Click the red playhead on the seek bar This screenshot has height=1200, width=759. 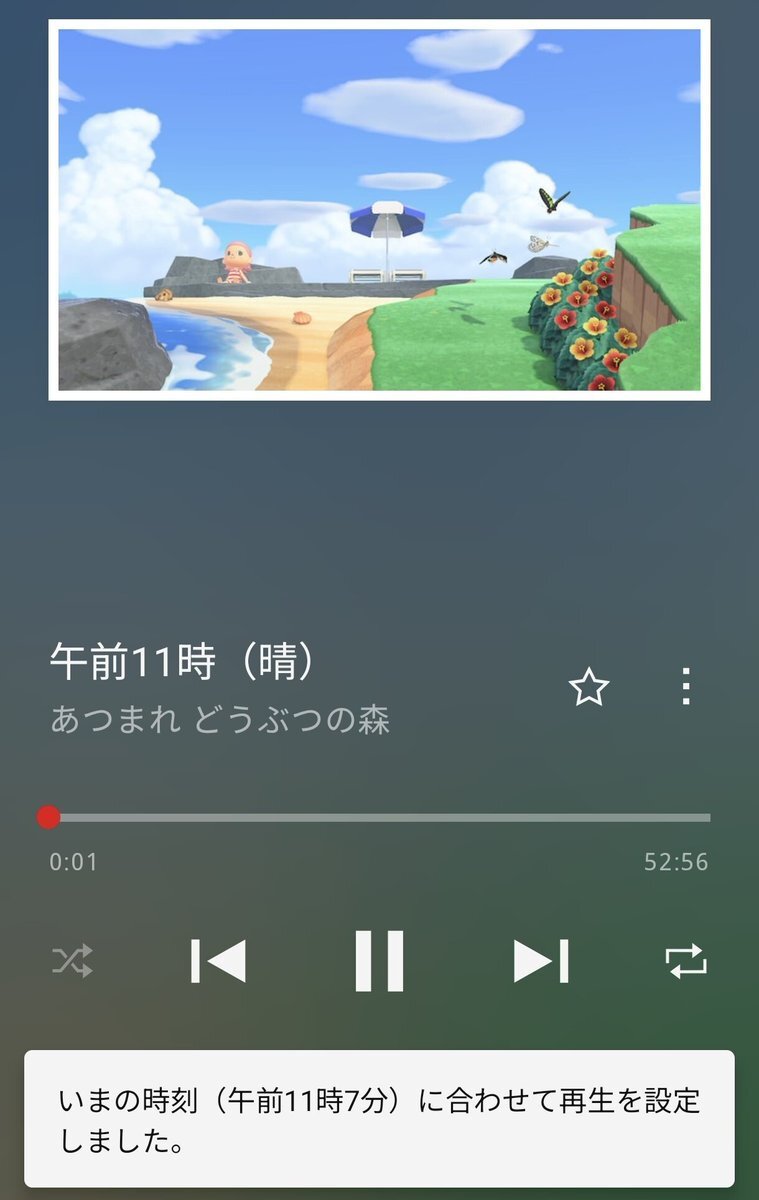47,817
